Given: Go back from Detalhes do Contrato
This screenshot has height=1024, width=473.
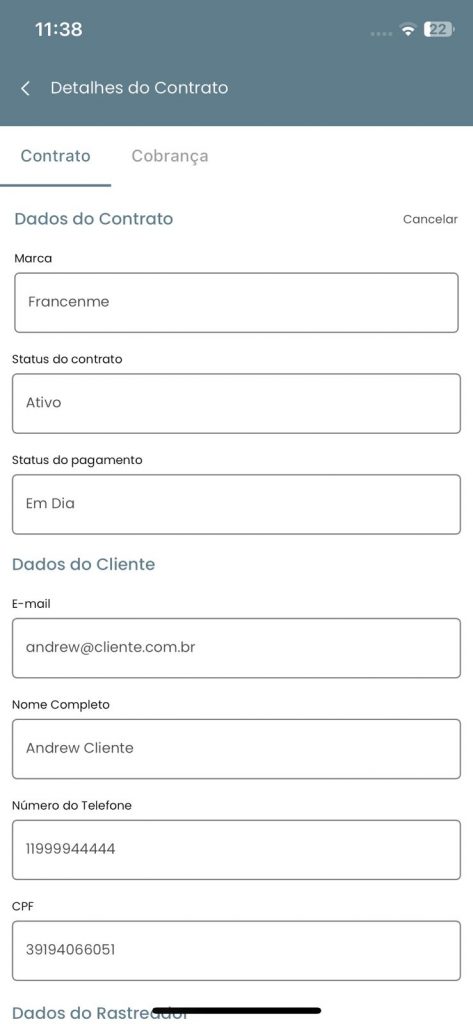Looking at the screenshot, I should [25, 88].
